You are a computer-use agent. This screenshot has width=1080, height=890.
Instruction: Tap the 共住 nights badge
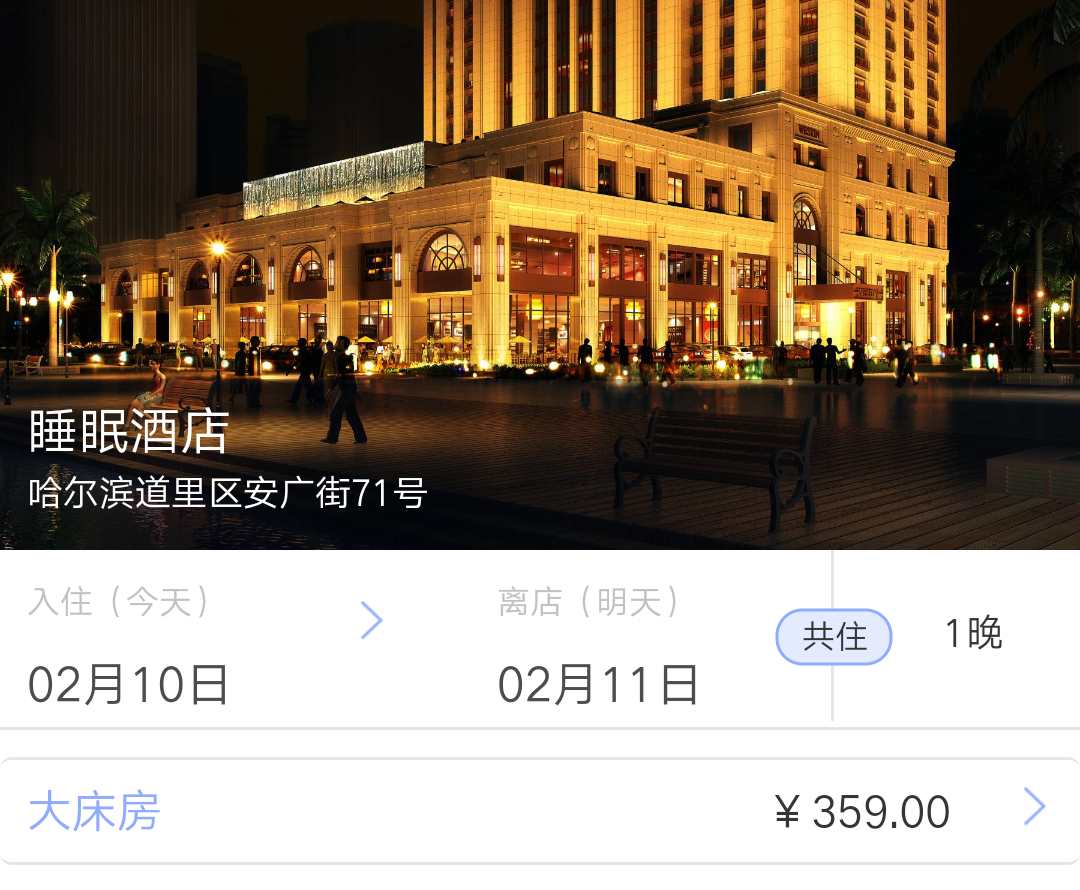834,637
